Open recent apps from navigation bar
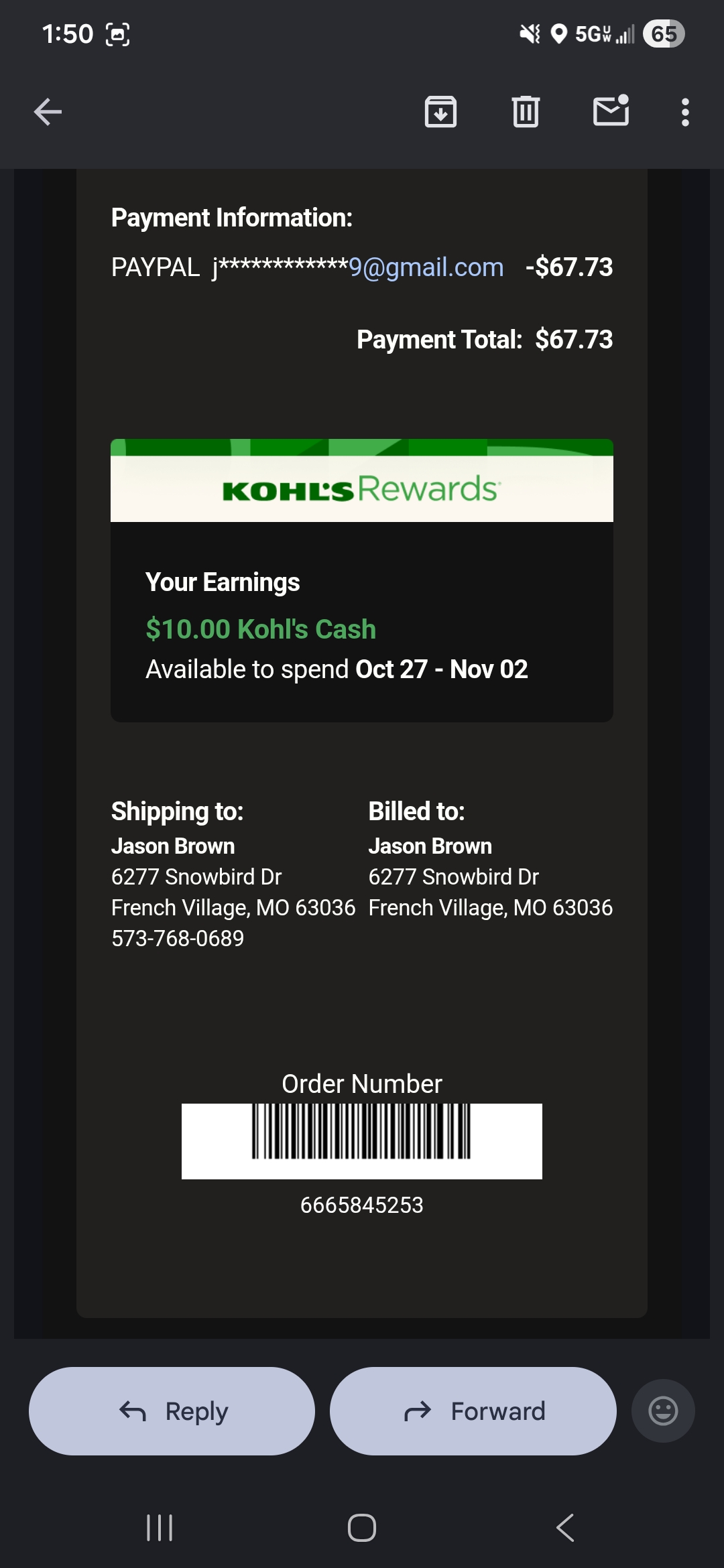Screen dimensions: 724x1568 pos(160,1528)
